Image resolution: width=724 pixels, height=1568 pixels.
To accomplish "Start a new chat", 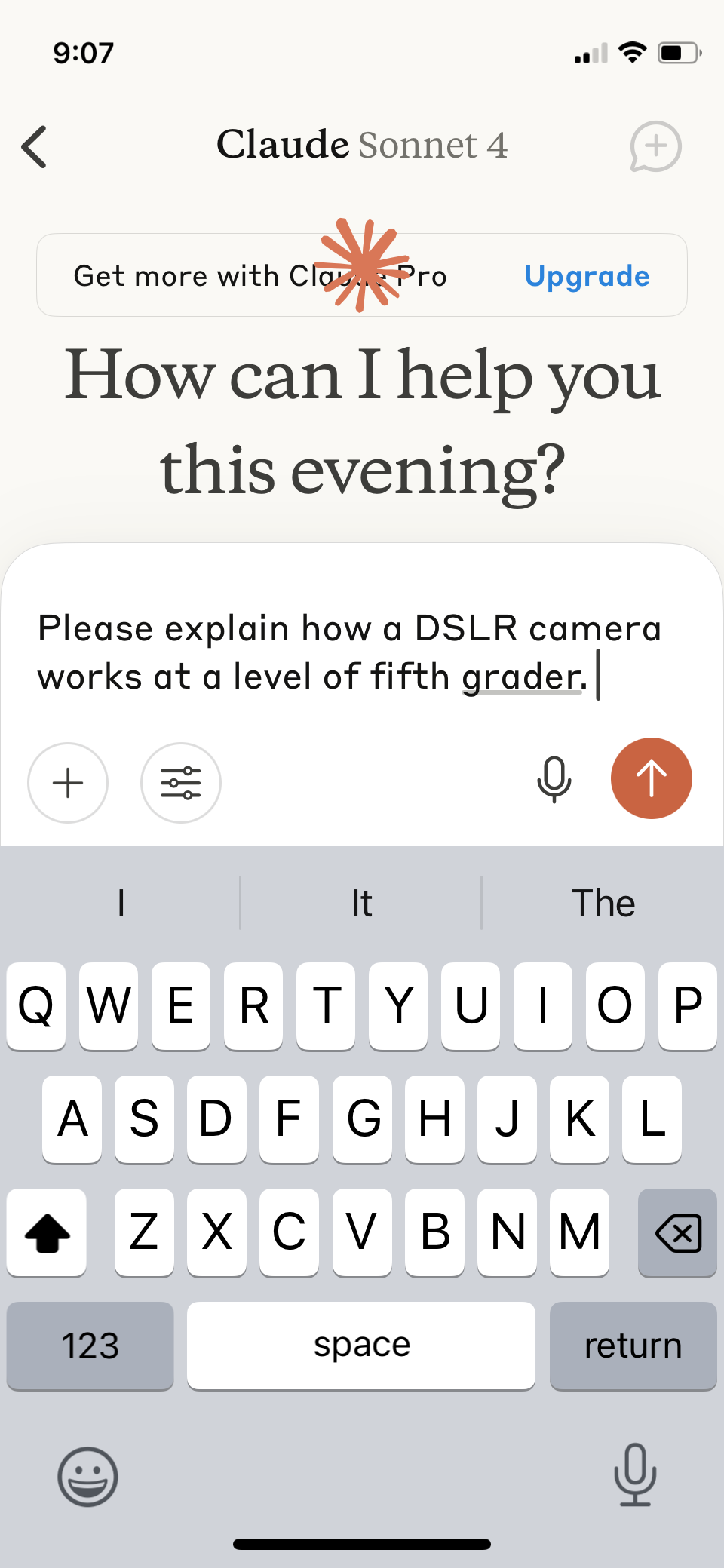I will tap(655, 146).
